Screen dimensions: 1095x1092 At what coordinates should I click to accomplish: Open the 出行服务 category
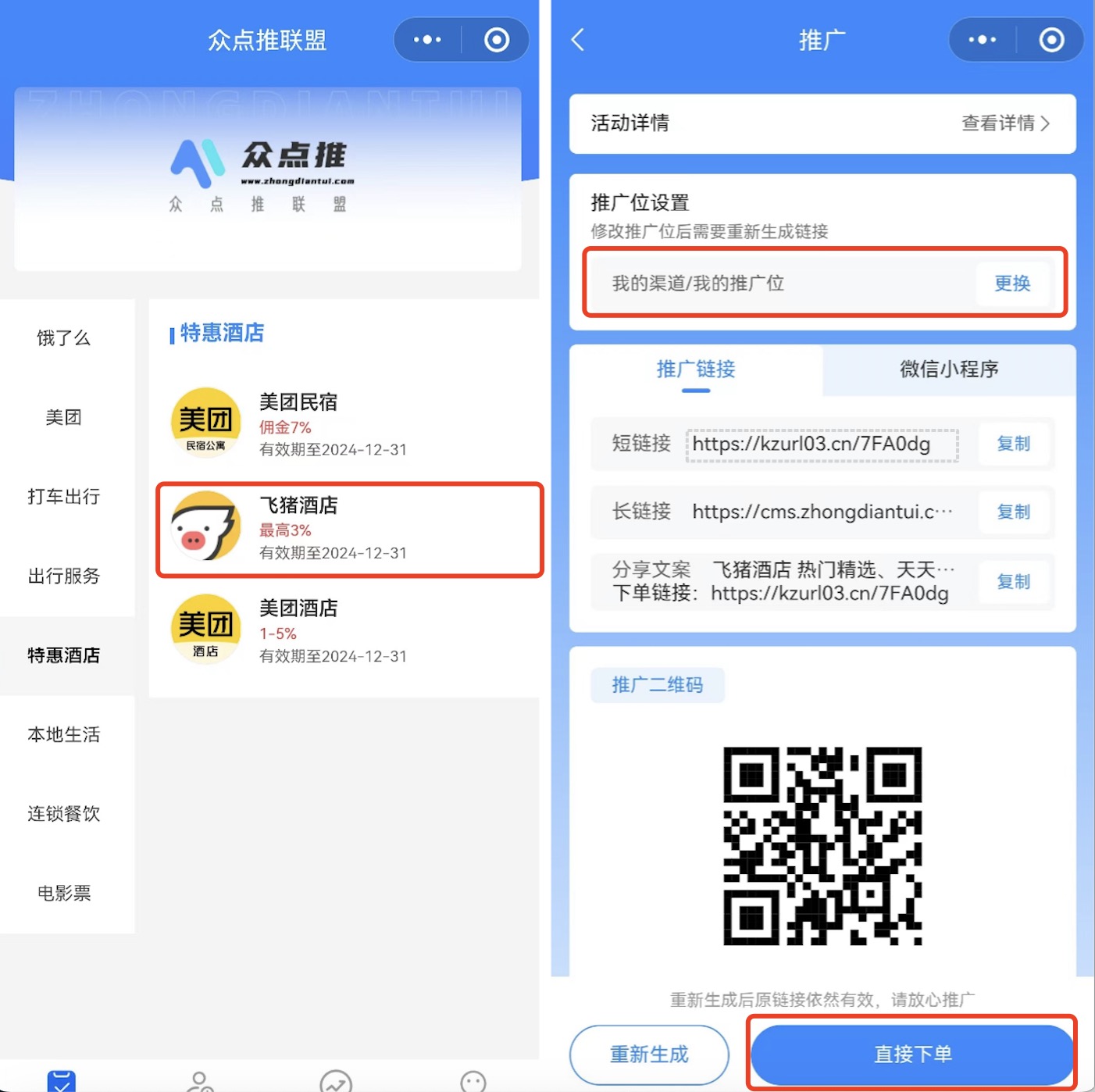pos(64,576)
